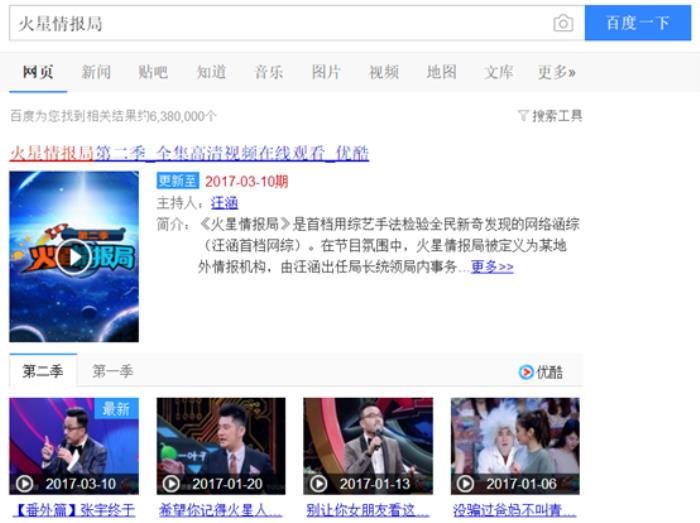The height and width of the screenshot is (523, 700).
Task: Open the 2017-01-20 episode thumbnail
Action: pos(221,446)
